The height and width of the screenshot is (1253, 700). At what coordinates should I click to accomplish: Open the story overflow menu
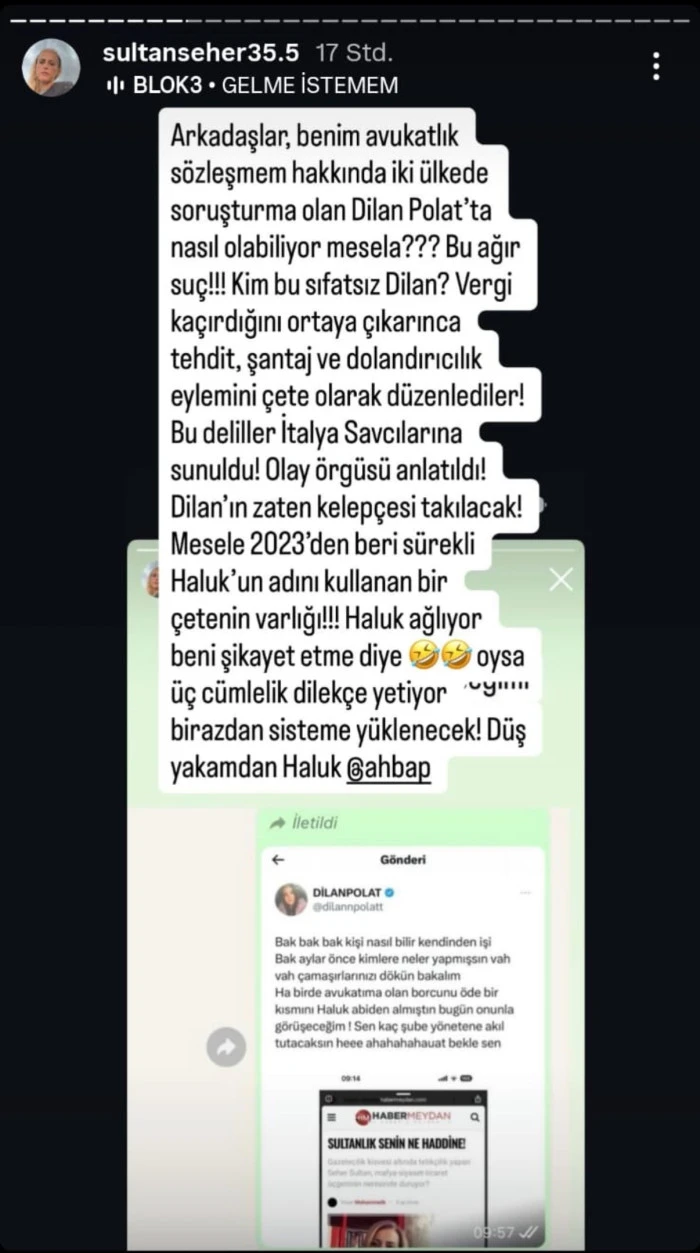click(x=656, y=67)
